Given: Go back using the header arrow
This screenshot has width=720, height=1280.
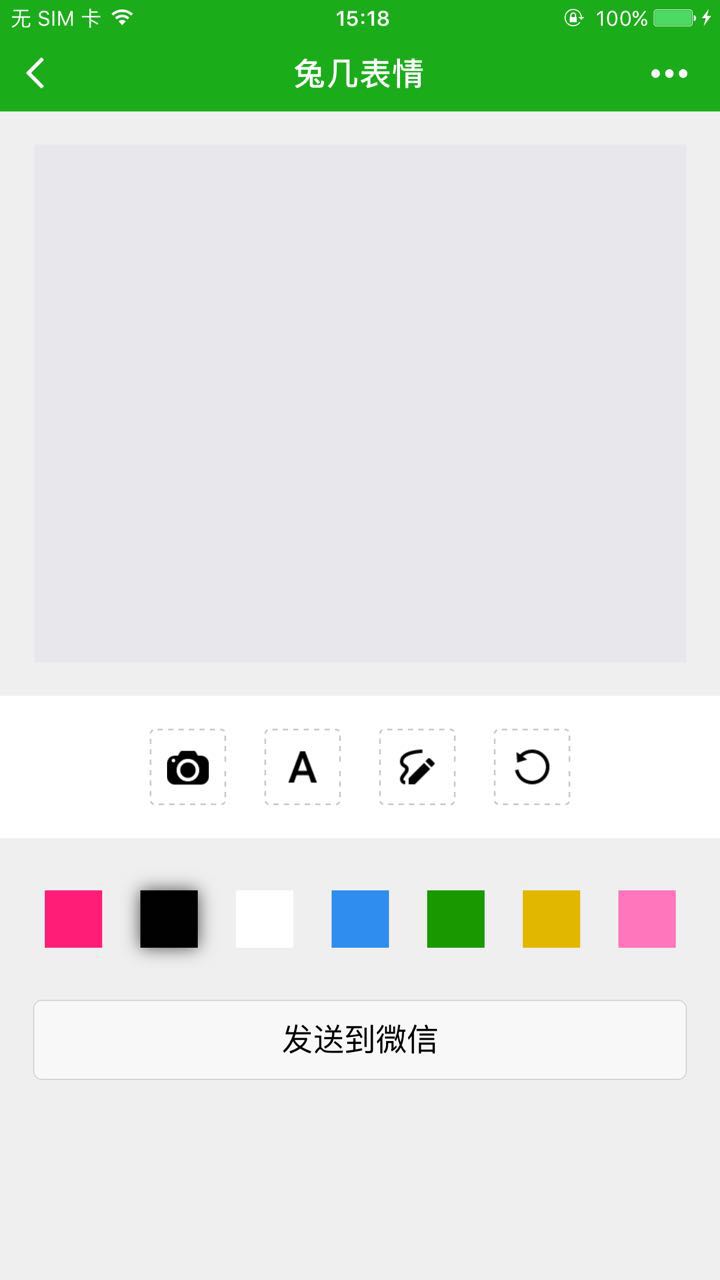Looking at the screenshot, I should click(36, 73).
